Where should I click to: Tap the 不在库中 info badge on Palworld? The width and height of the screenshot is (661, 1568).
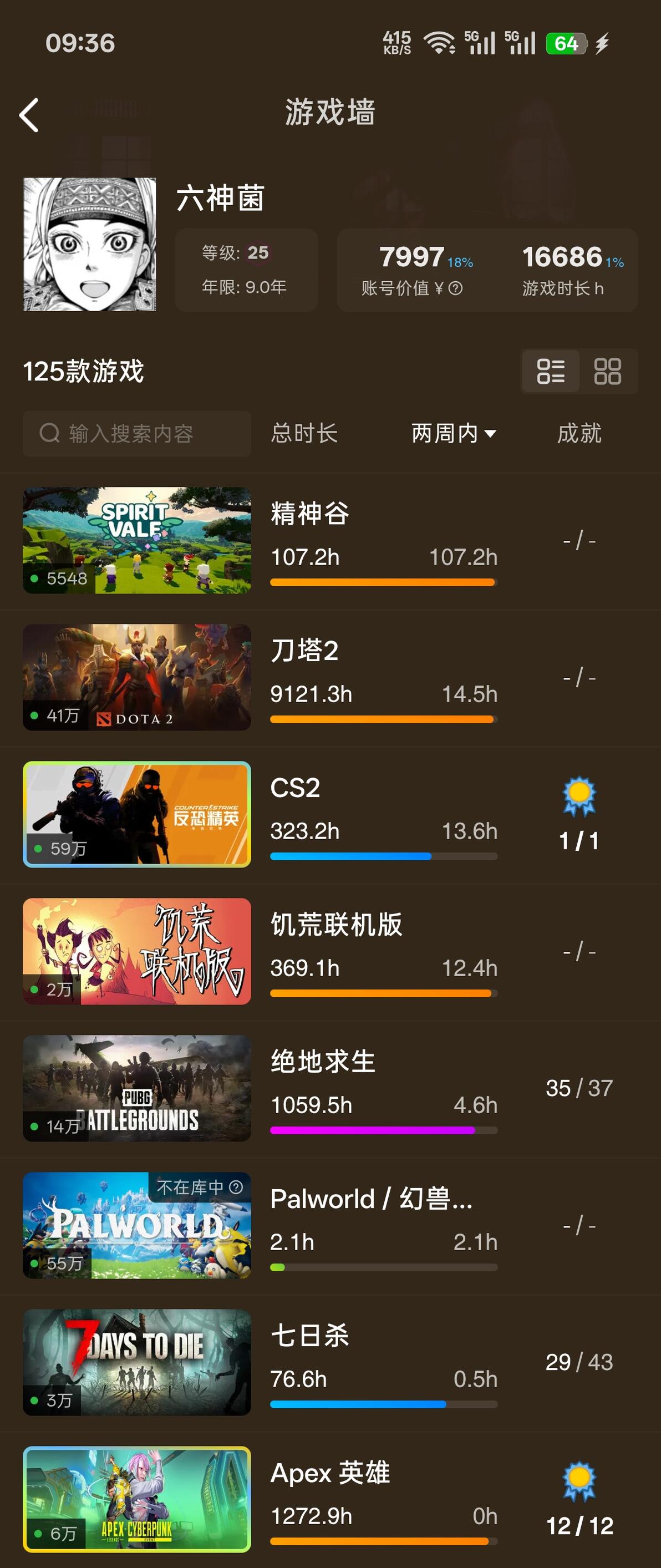pos(200,1187)
